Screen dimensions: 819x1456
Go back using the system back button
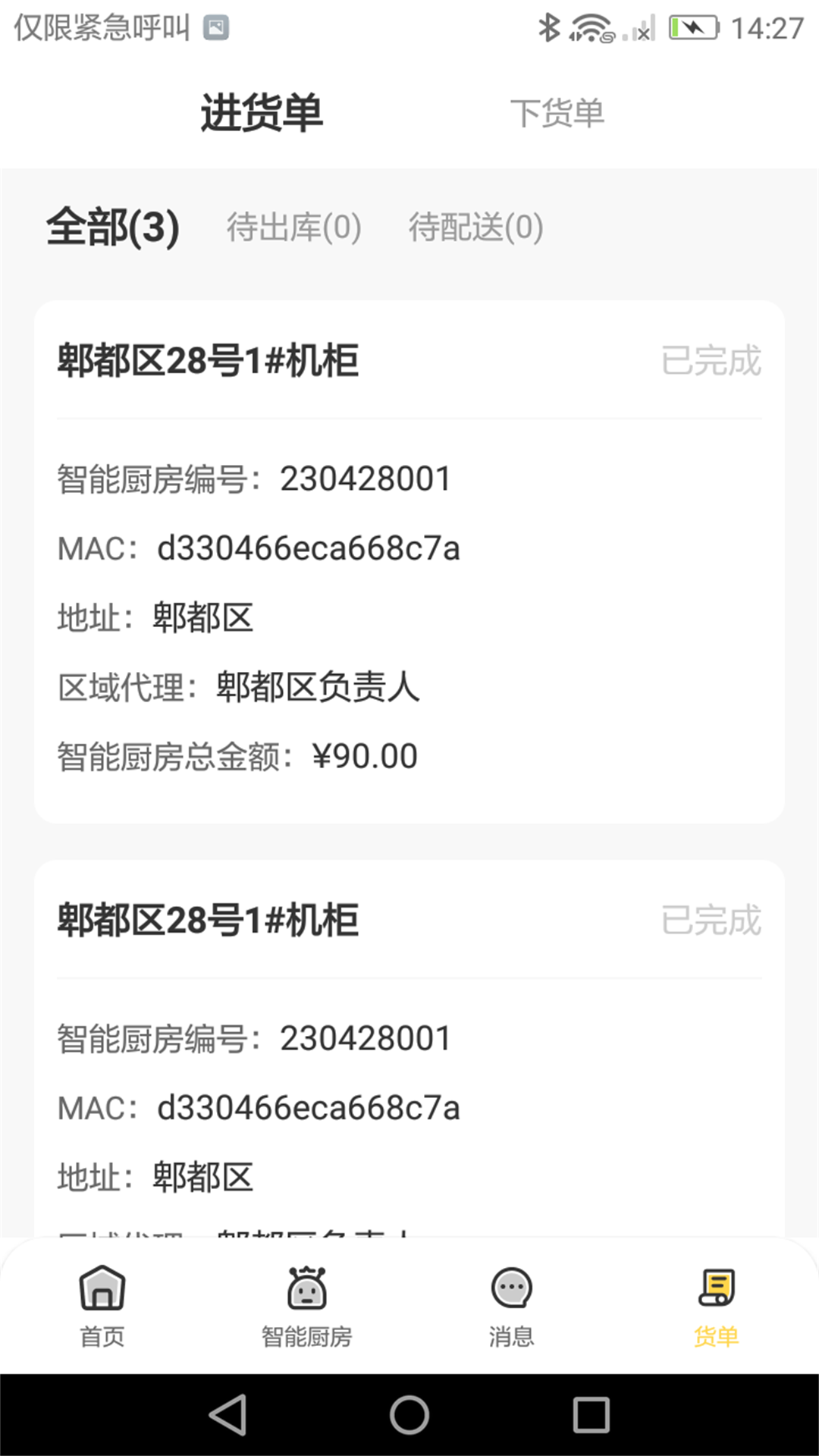[x=227, y=1415]
